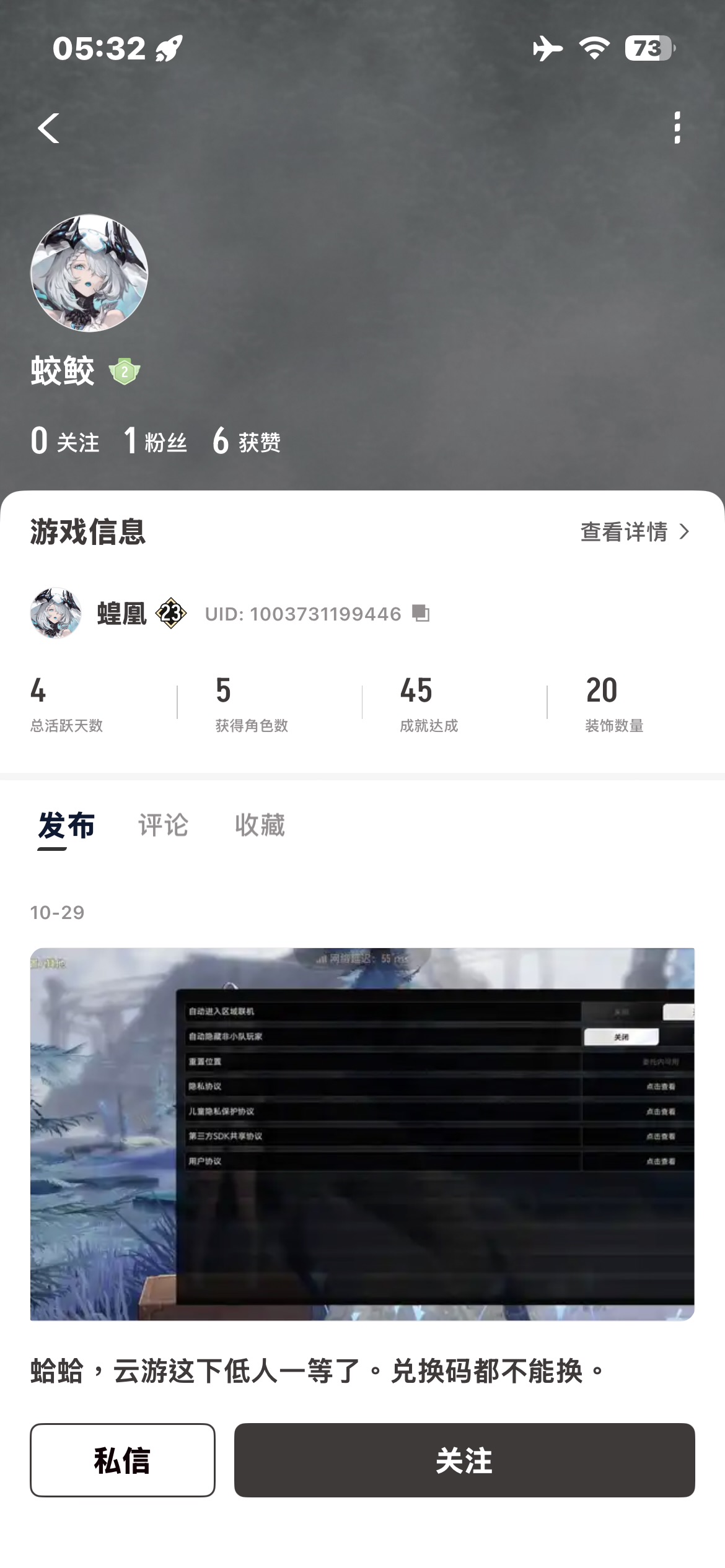Go back using the top-left arrow
Image resolution: width=725 pixels, height=1568 pixels.
(48, 128)
